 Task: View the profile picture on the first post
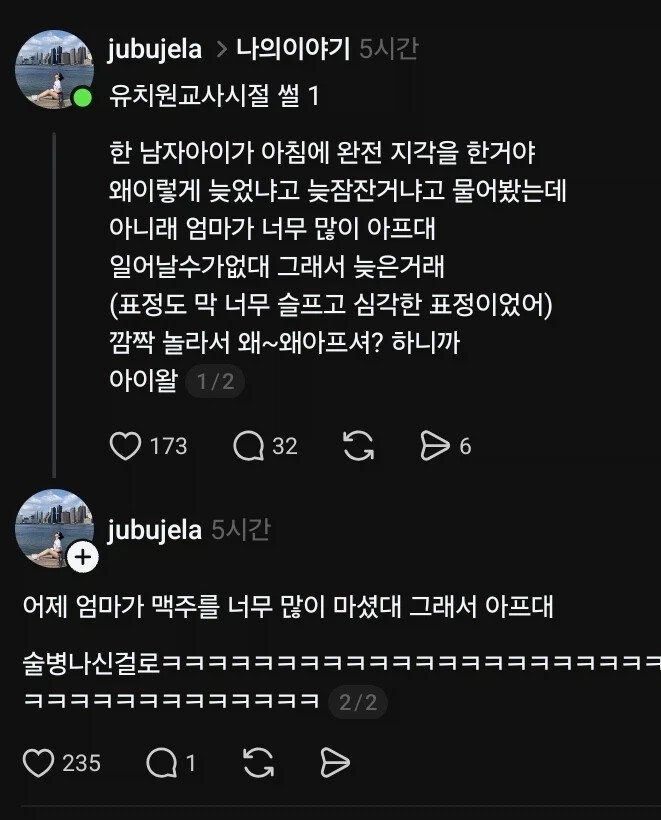(x=54, y=70)
